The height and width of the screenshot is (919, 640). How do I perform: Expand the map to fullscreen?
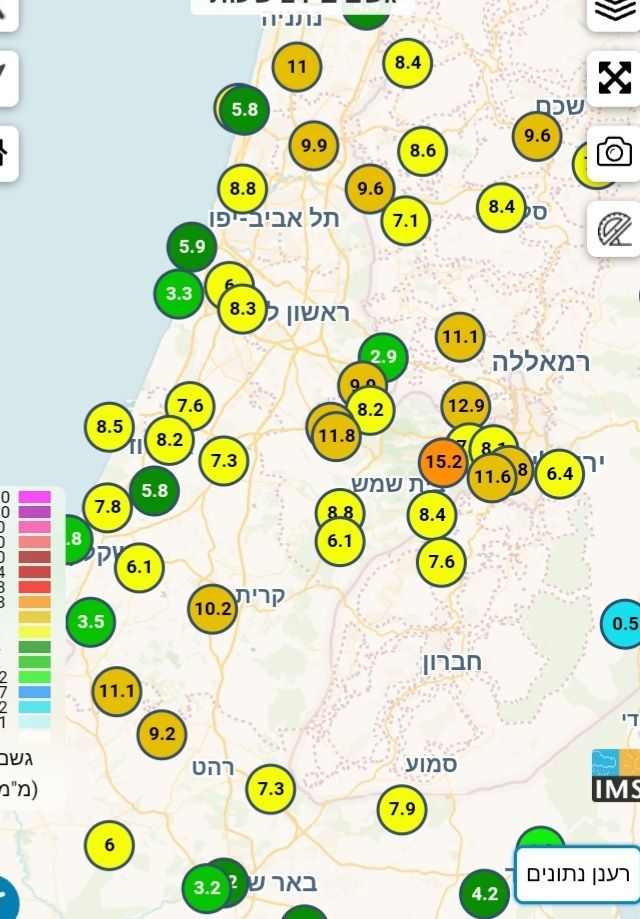613,77
